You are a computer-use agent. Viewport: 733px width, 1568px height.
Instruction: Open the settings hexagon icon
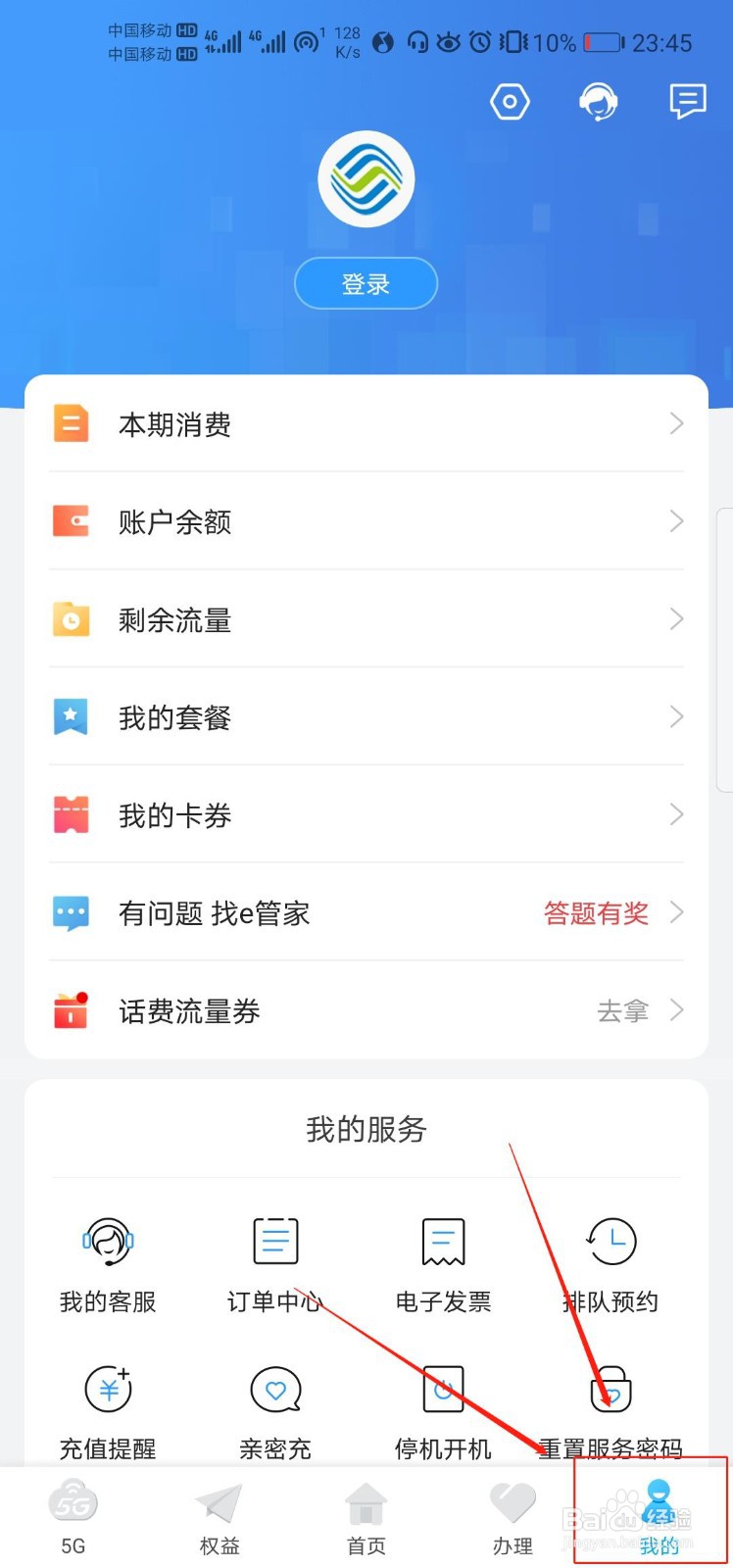[510, 102]
